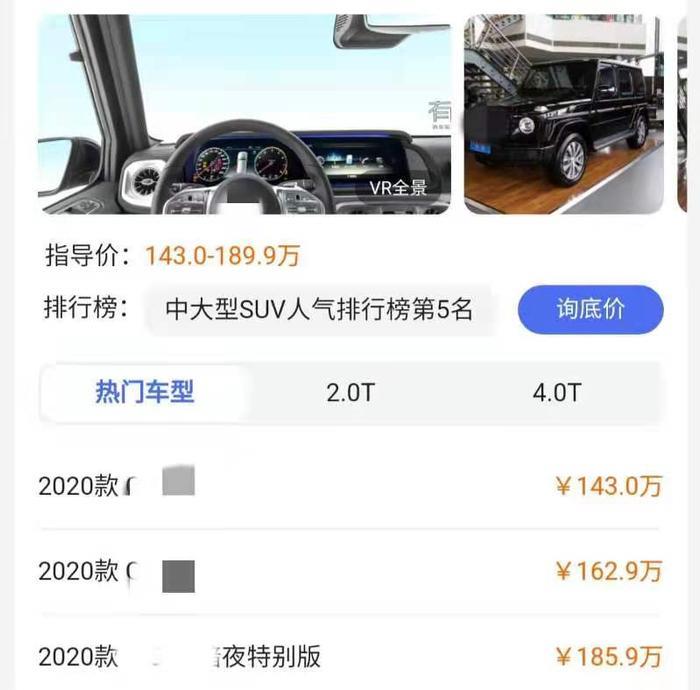Viewport: 700px width, 690px height.
Task: Tap the 询底价 button
Action: 590,309
